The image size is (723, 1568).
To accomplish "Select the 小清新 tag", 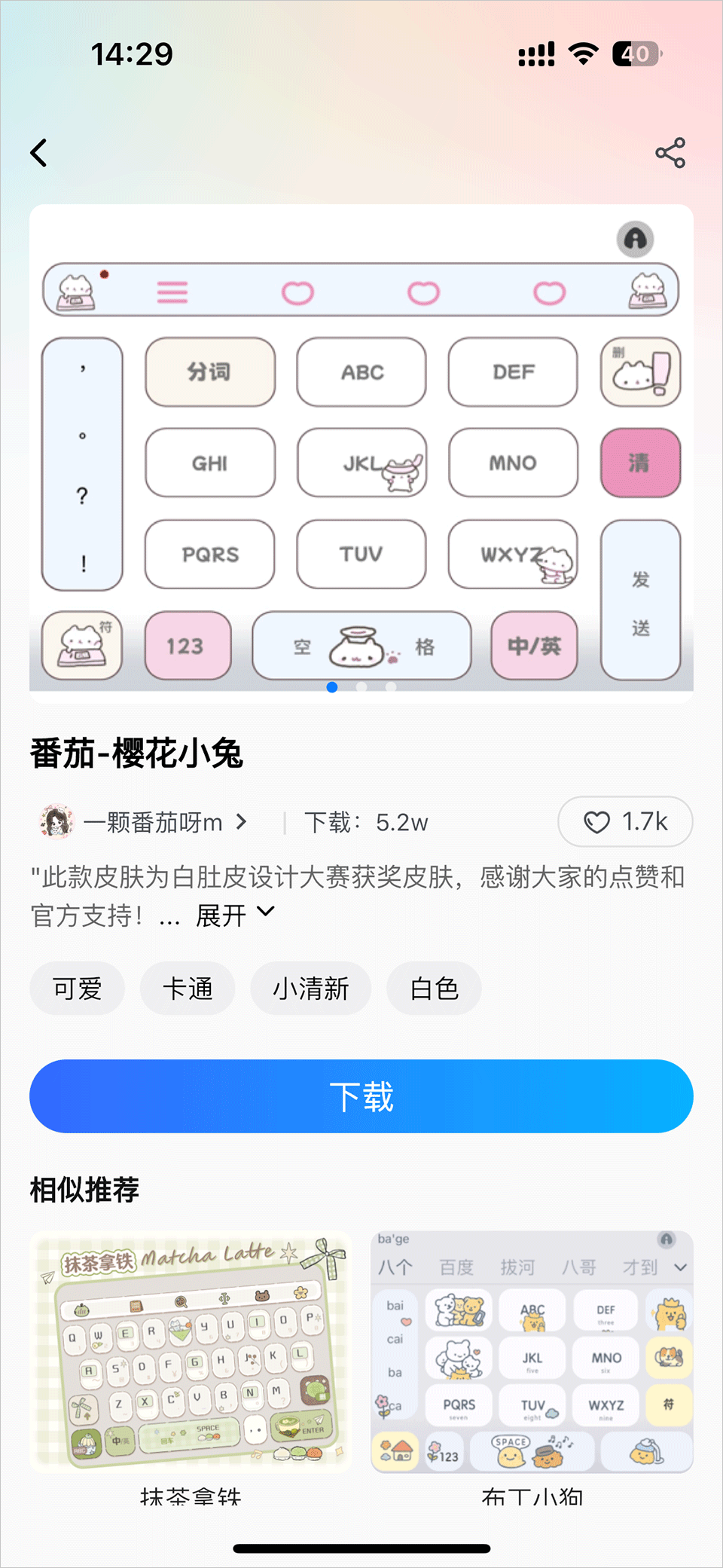I will 310,989.
